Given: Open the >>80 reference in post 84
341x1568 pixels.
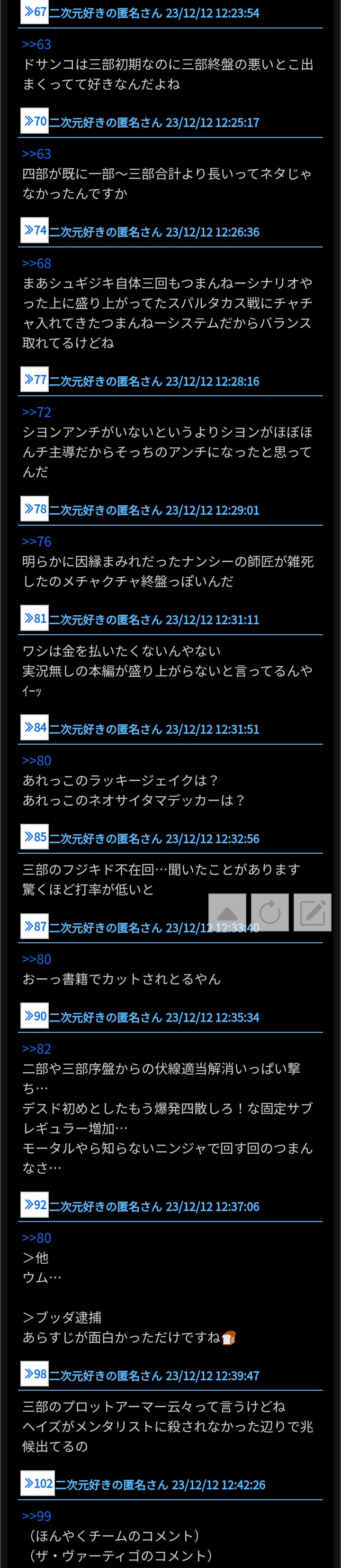Looking at the screenshot, I should click(36, 760).
